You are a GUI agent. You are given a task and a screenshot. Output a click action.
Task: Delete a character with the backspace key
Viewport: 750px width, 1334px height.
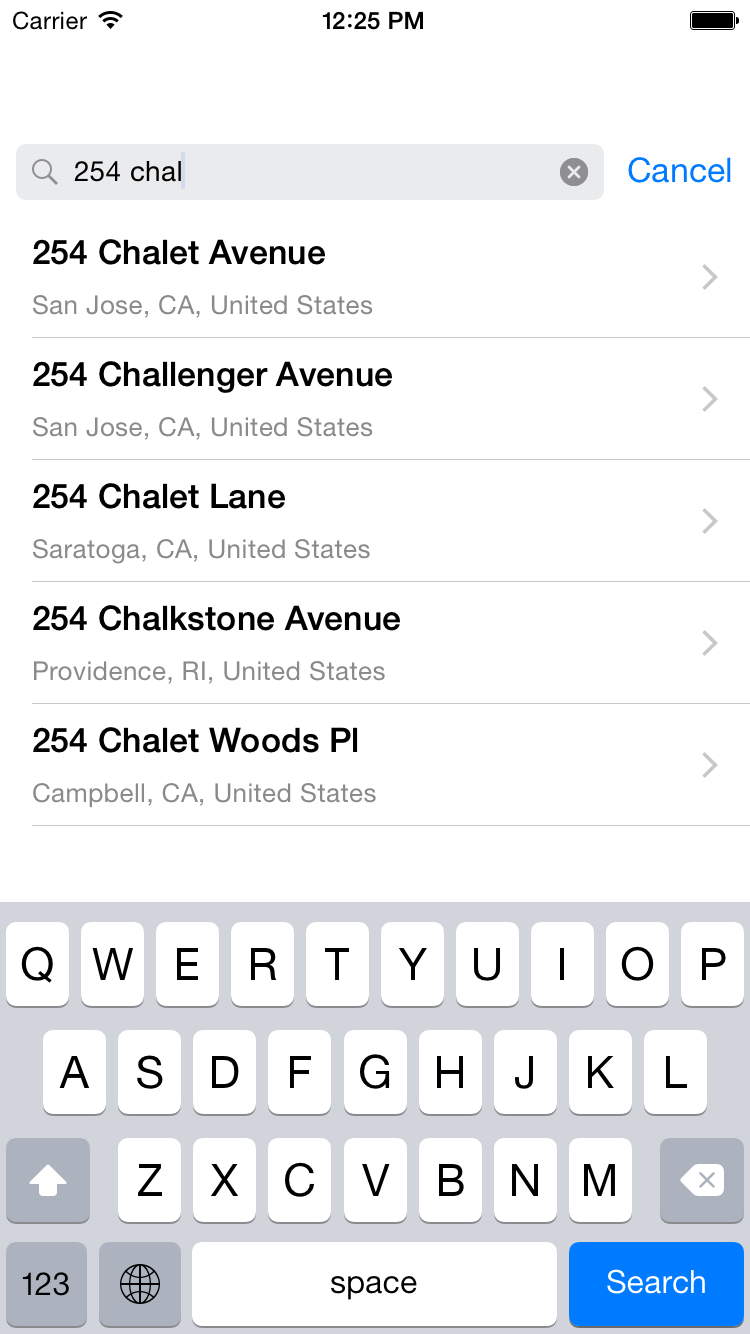[702, 1181]
